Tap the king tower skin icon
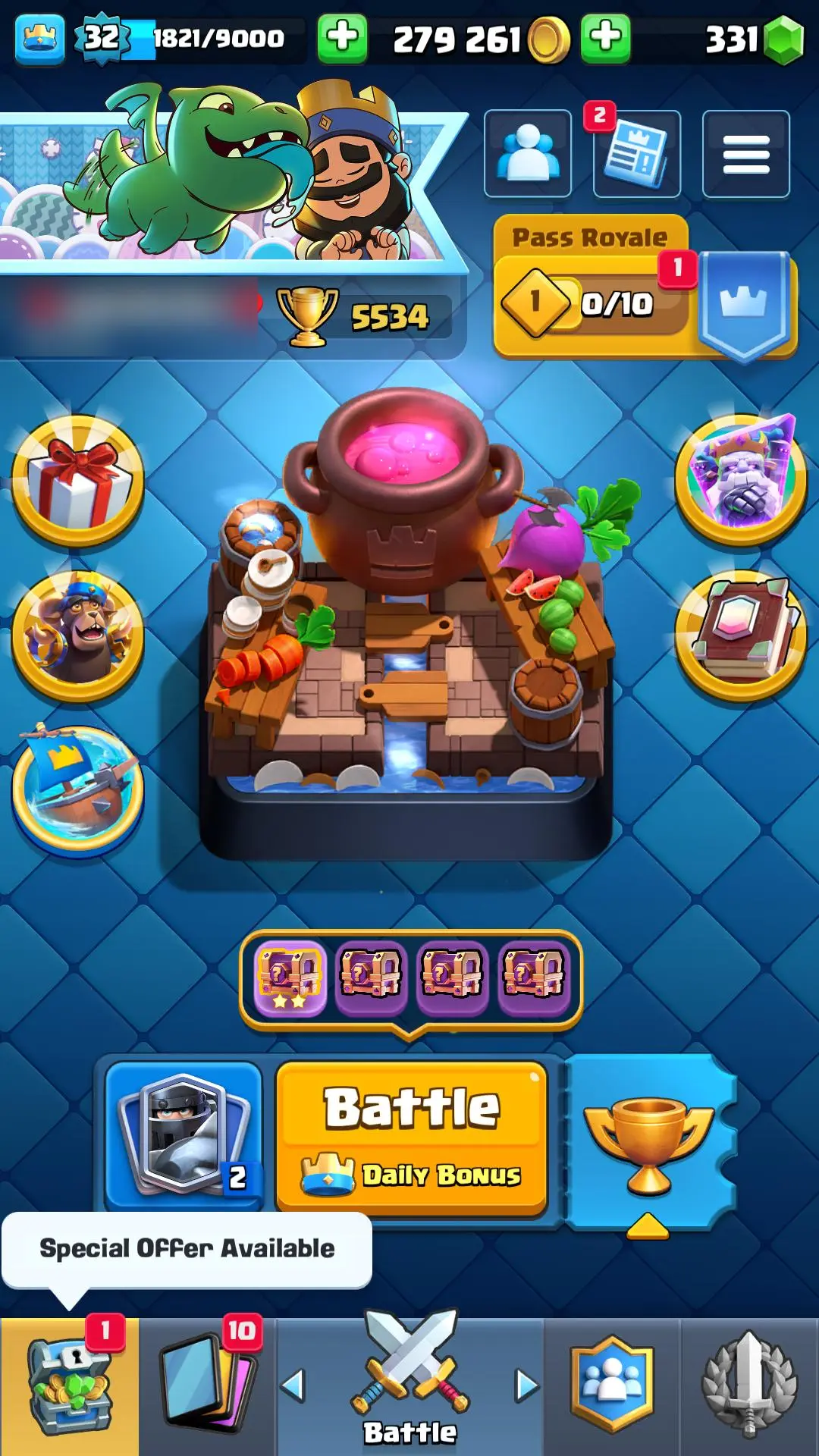 tap(741, 479)
